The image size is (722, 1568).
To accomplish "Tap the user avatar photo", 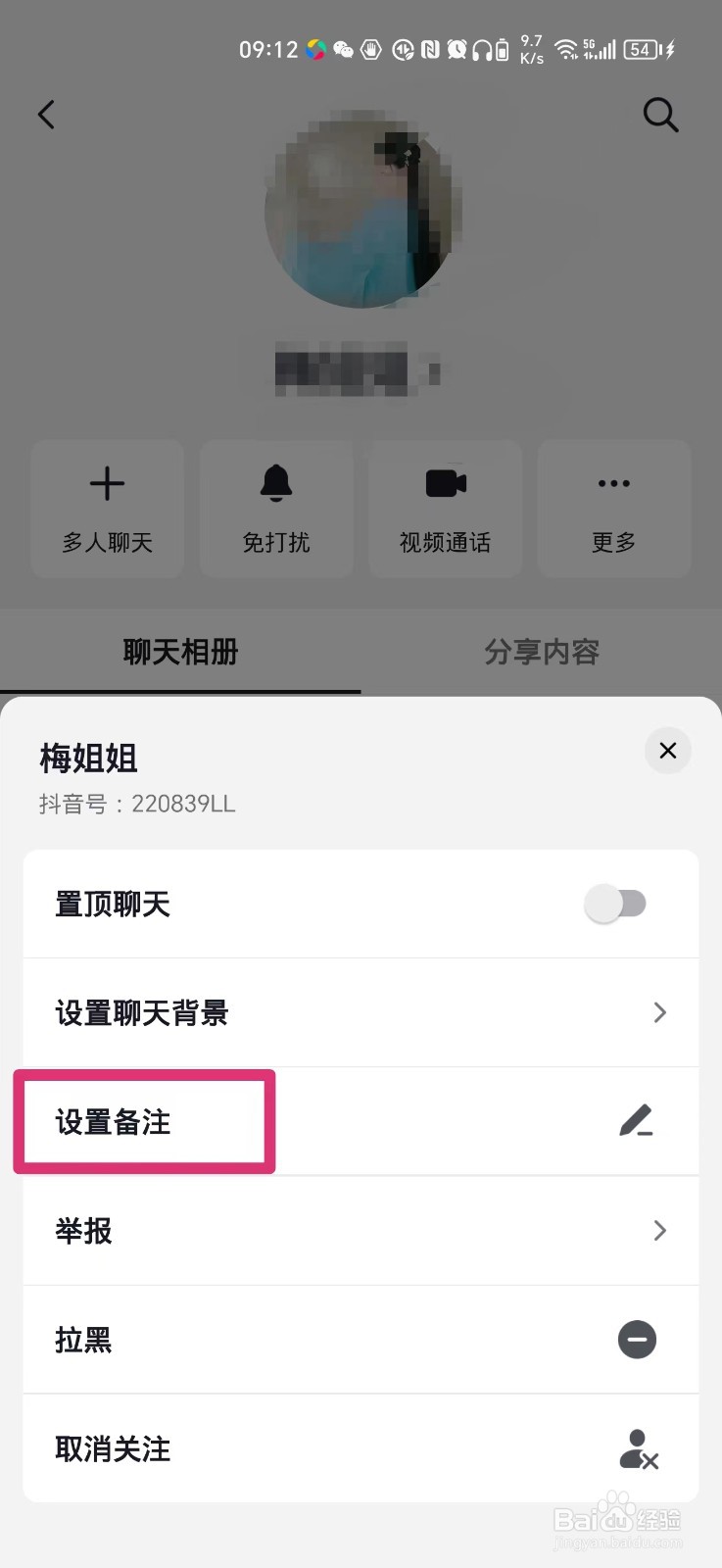I will (361, 209).
